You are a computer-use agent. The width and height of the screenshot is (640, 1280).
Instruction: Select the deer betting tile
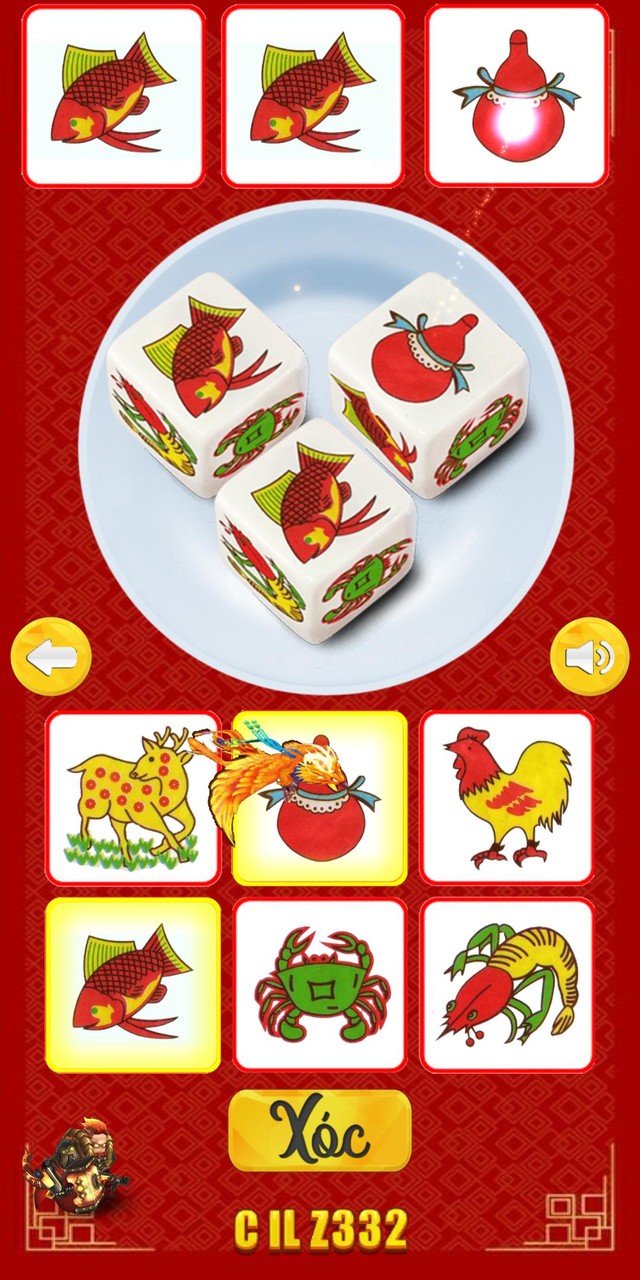click(132, 798)
